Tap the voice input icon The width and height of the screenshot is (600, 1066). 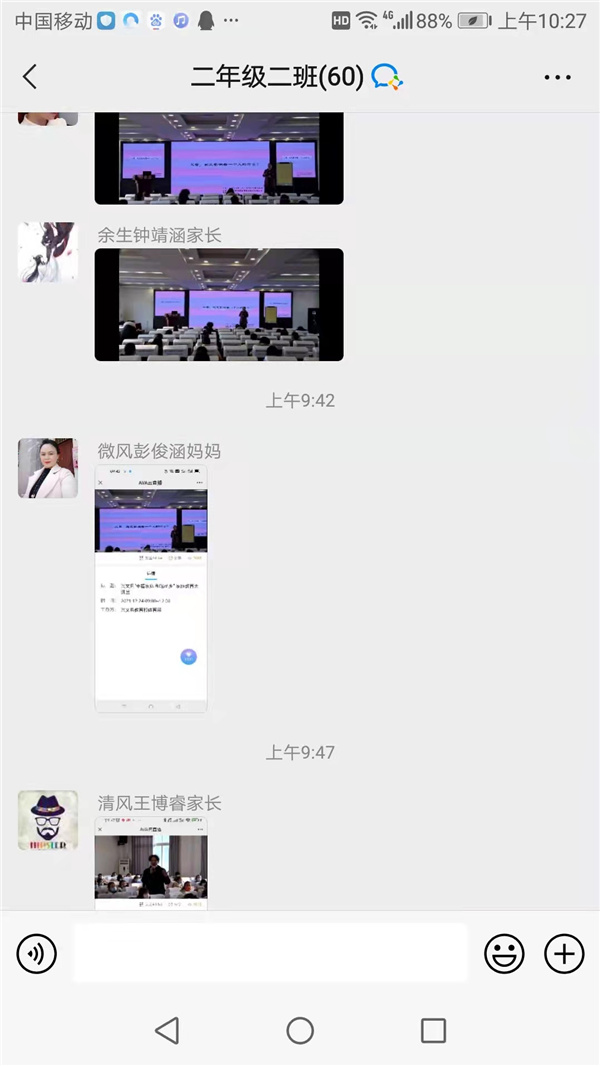click(37, 954)
